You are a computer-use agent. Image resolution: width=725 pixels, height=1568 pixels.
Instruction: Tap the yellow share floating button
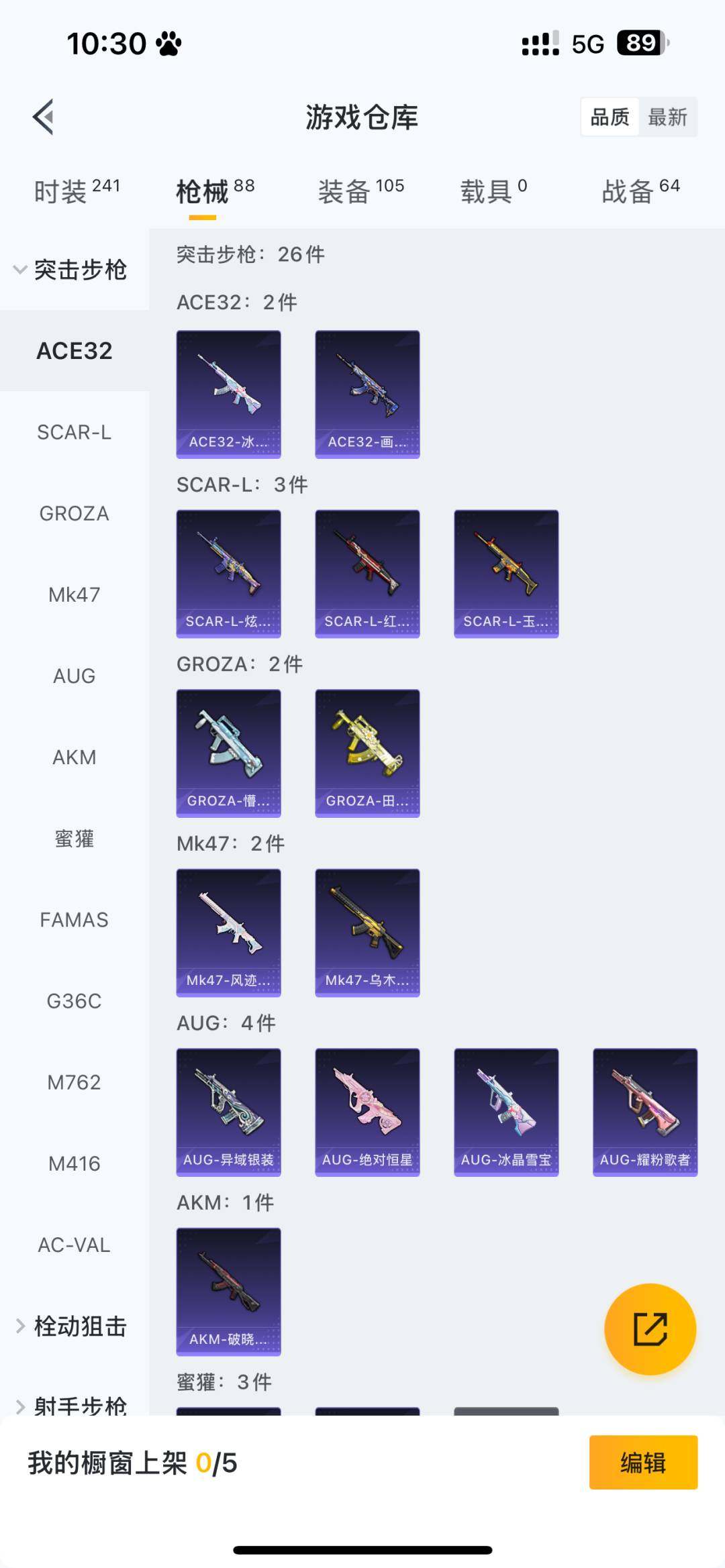tap(650, 1329)
